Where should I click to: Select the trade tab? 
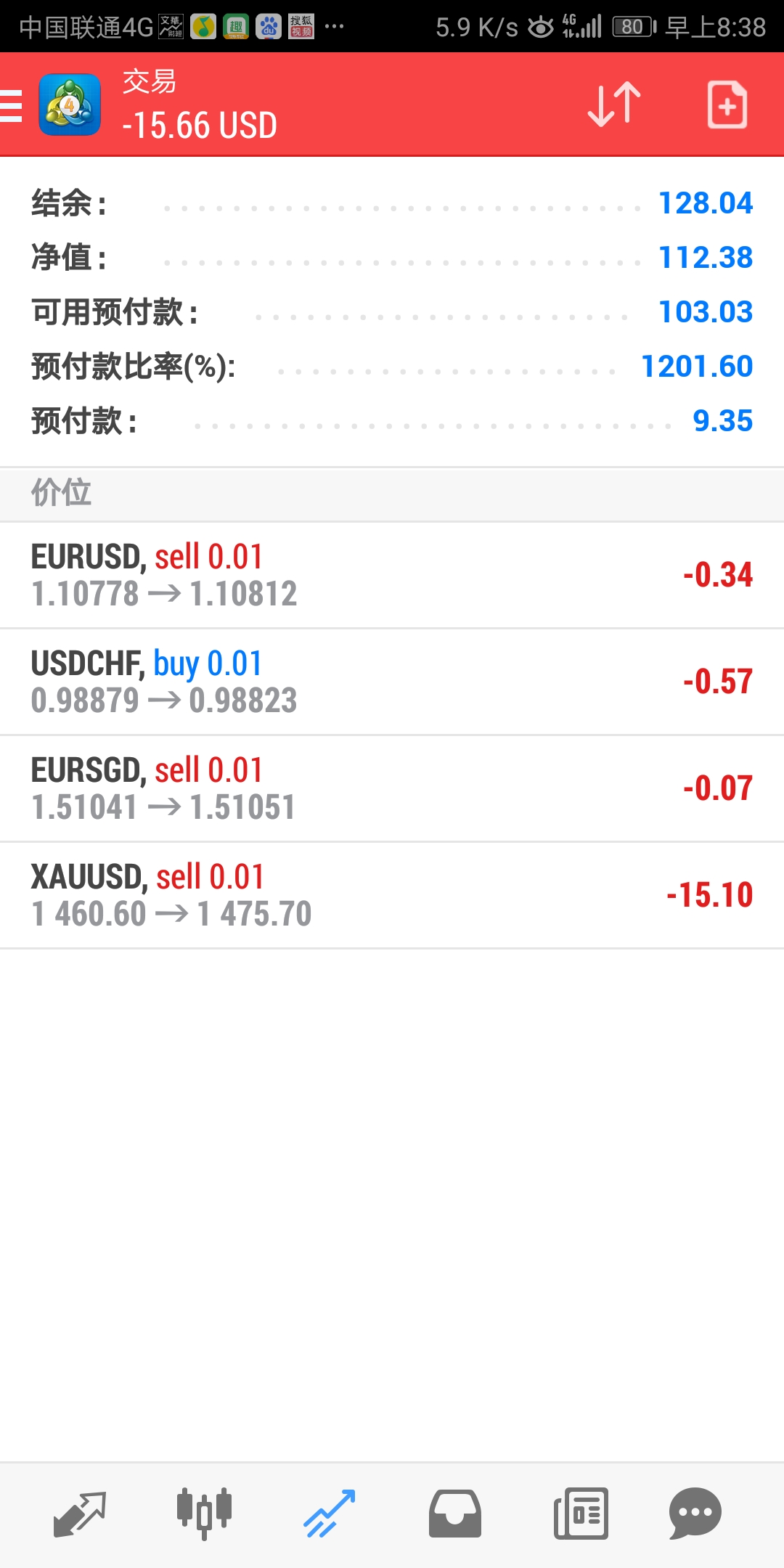point(330,1514)
